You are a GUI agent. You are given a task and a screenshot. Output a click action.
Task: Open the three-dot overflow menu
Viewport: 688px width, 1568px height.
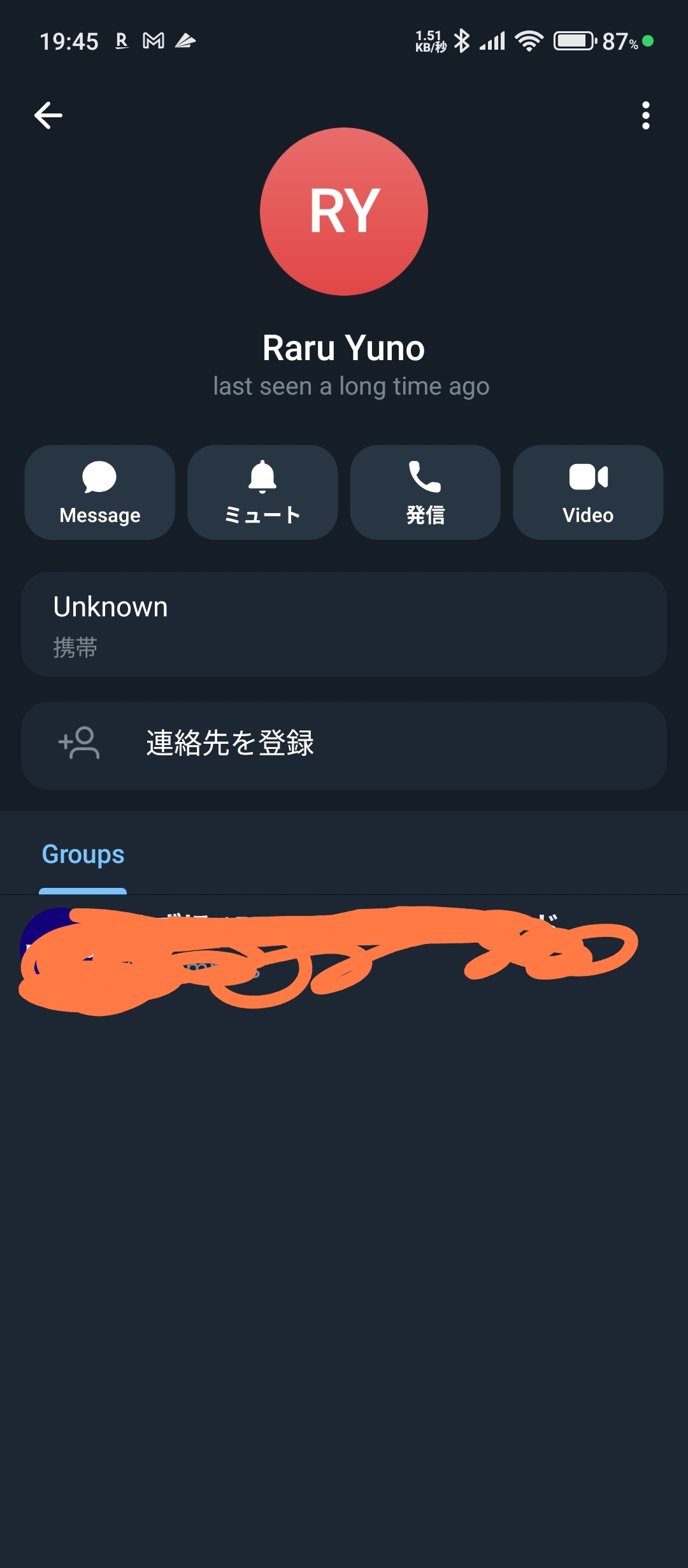click(x=645, y=115)
